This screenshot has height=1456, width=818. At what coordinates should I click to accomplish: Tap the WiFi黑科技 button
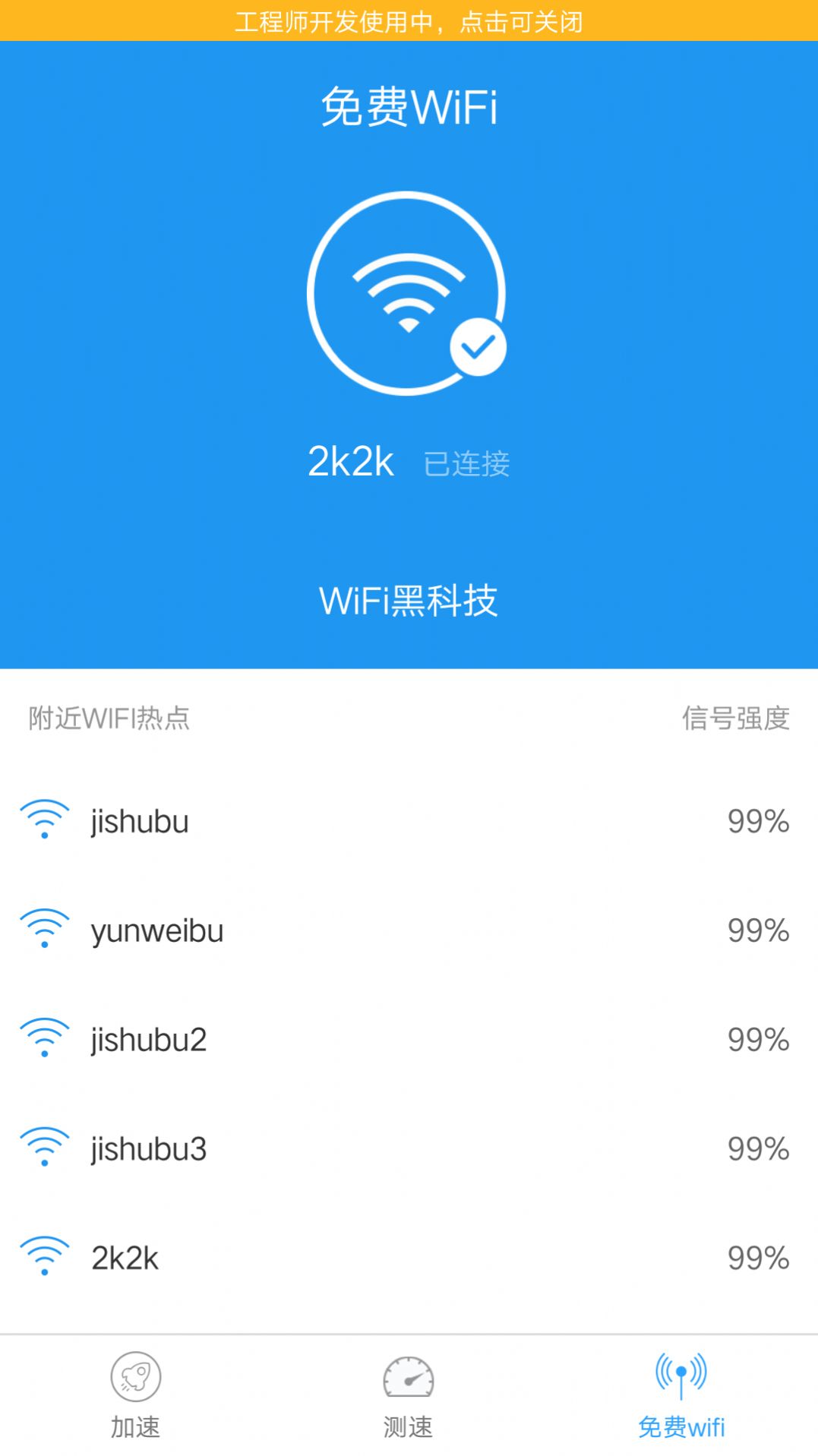[409, 602]
